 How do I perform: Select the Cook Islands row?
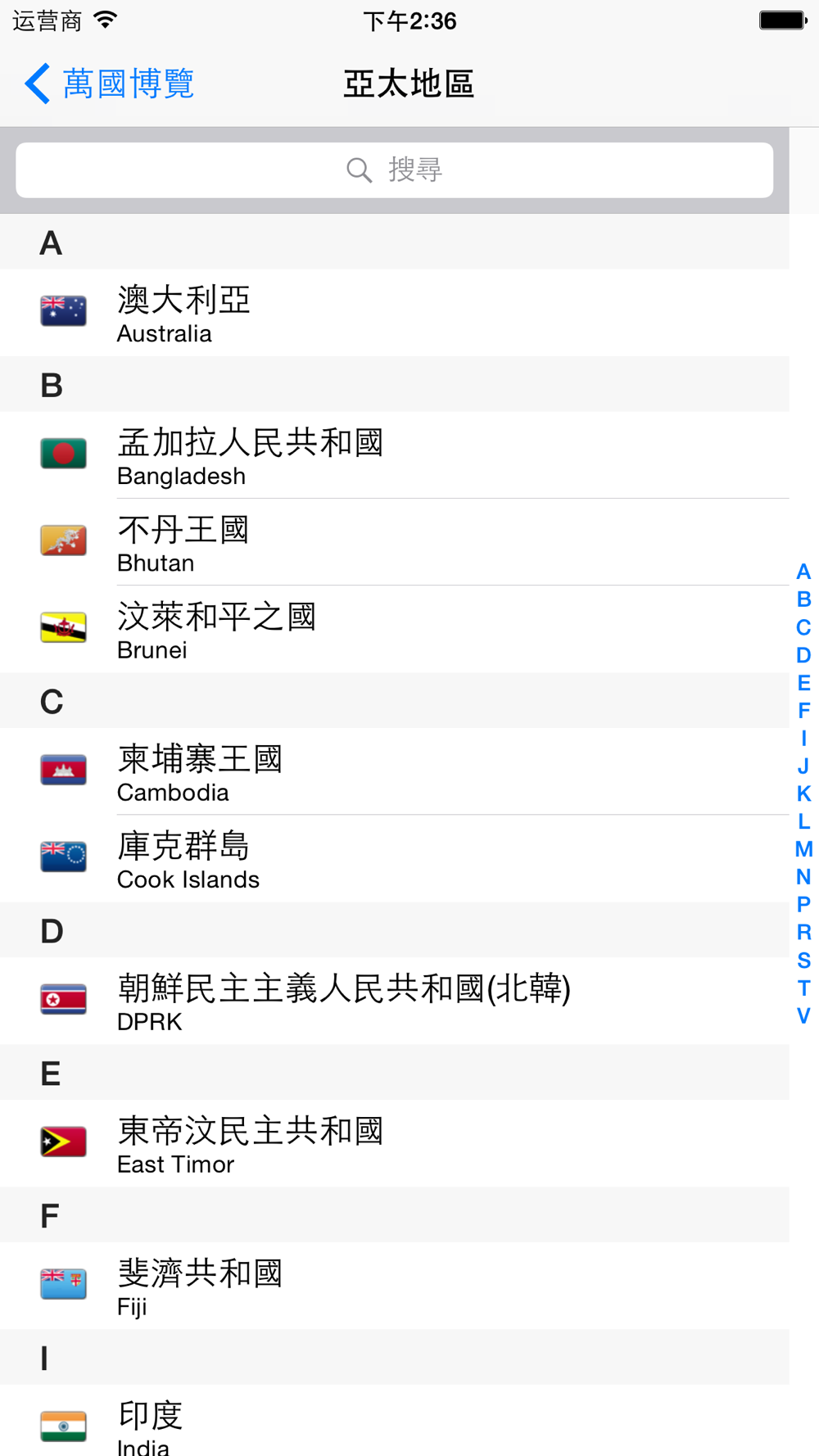pos(393,858)
